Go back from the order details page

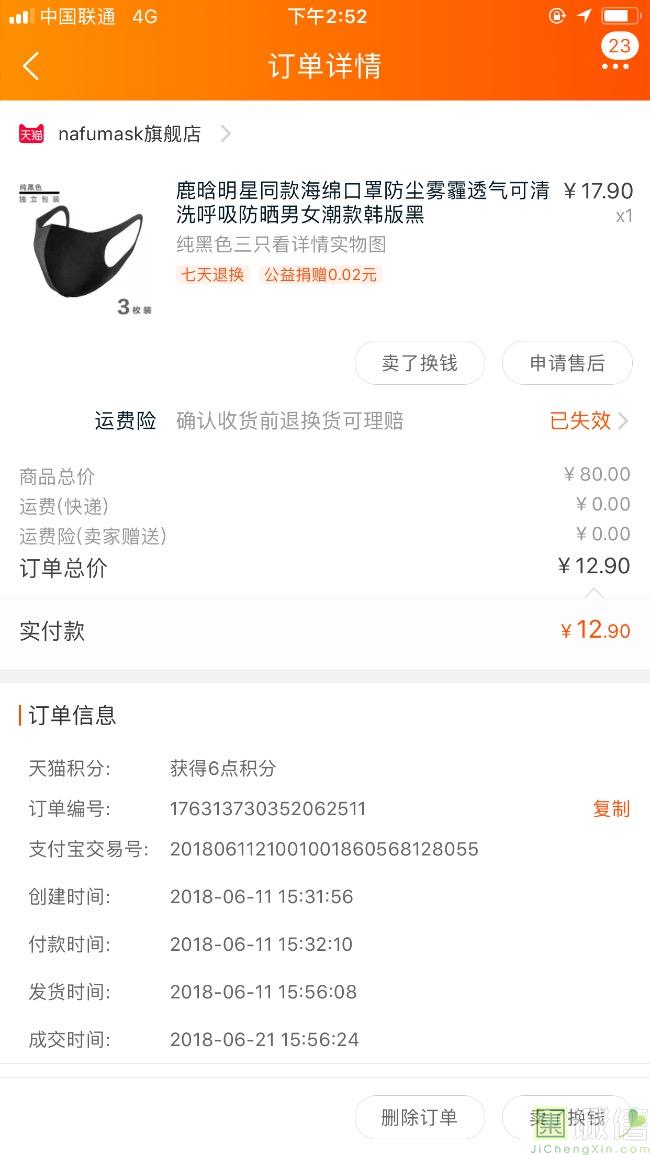(x=31, y=66)
